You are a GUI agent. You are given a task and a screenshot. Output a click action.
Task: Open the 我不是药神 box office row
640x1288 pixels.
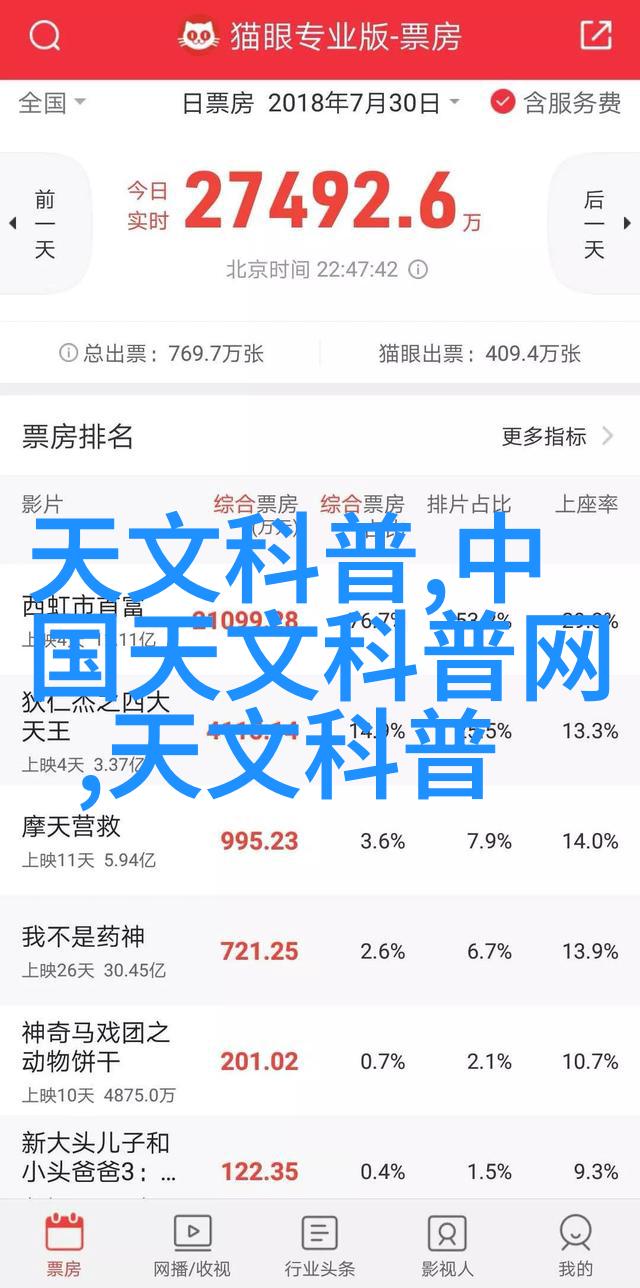(320, 951)
